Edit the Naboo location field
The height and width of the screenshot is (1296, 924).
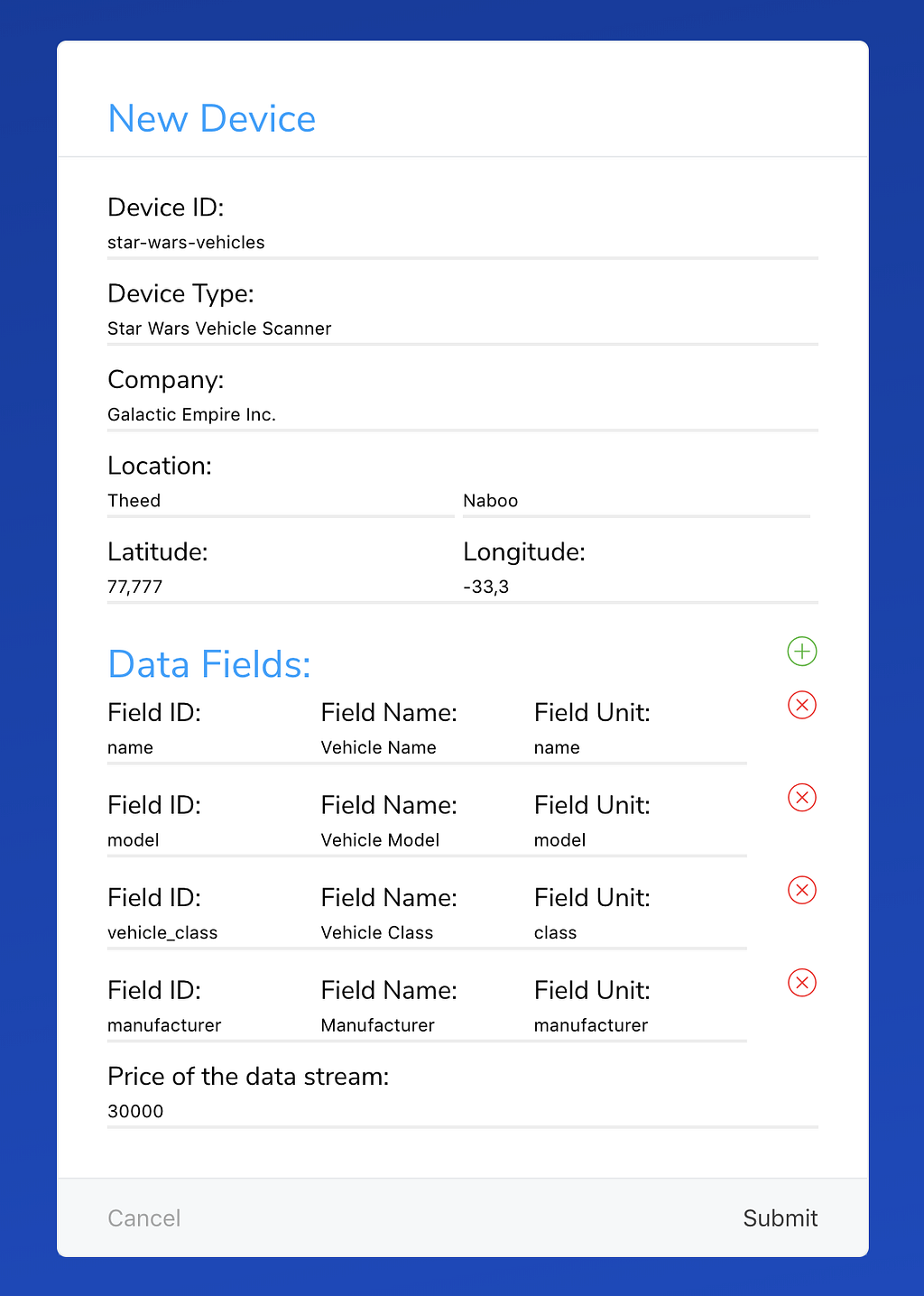636,501
